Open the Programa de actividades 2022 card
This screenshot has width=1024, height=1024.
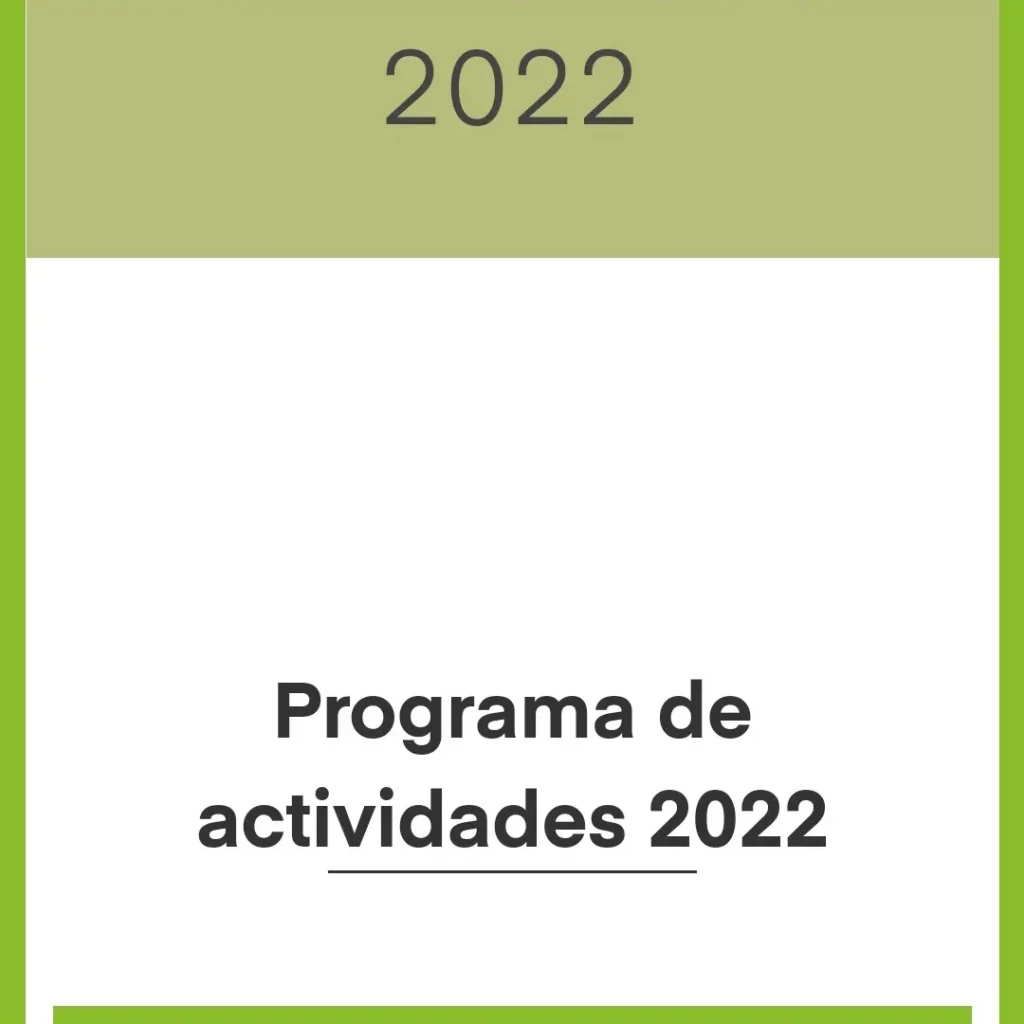[x=512, y=767]
